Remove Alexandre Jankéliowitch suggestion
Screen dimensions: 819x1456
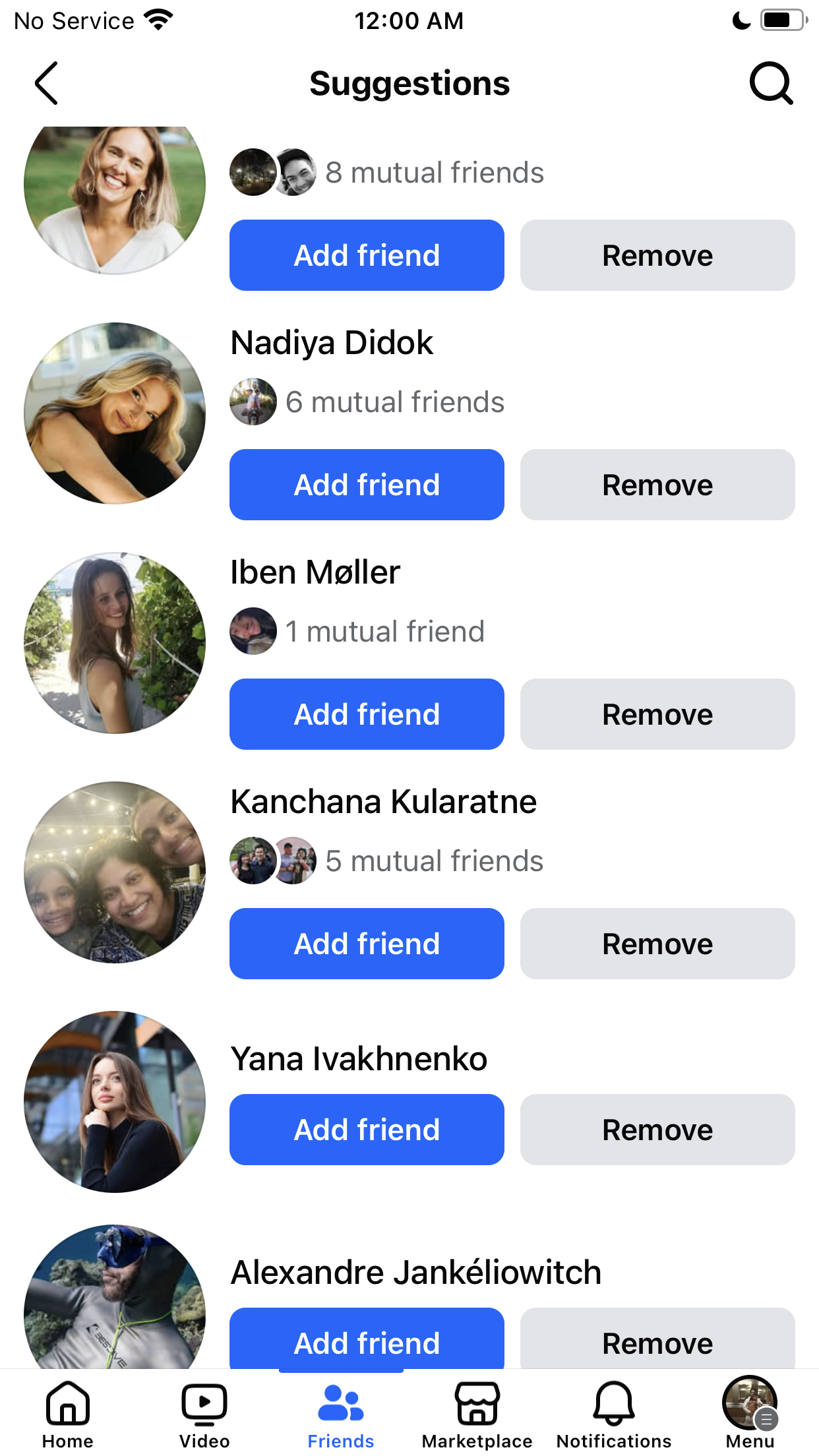[657, 1339]
